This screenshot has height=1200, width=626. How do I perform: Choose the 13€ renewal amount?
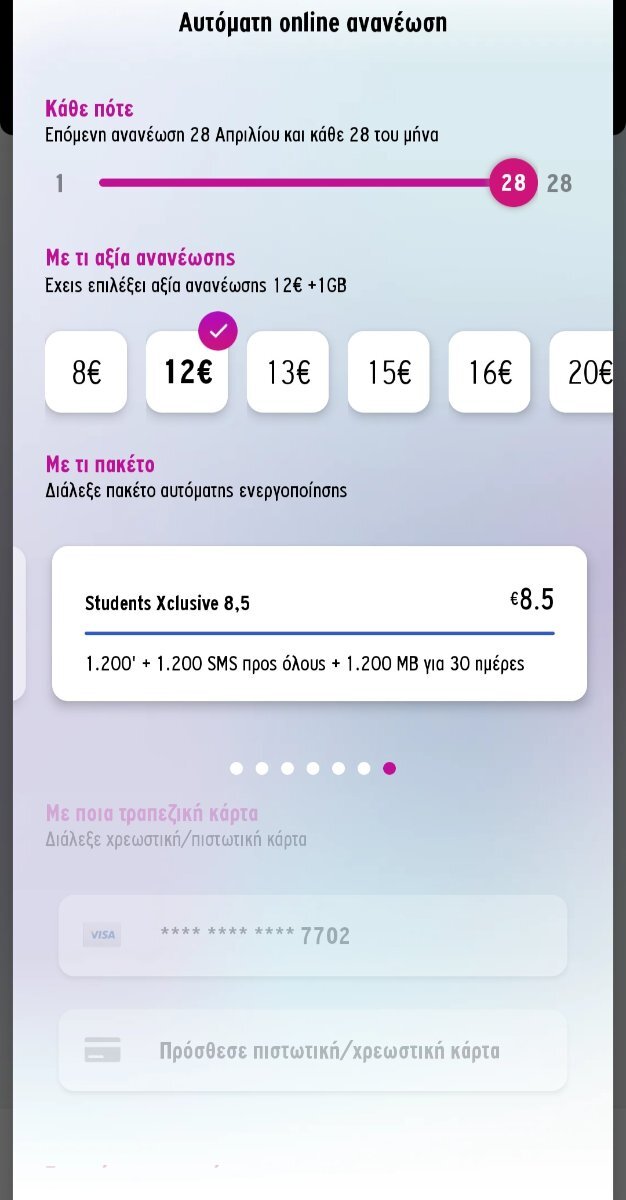pos(288,372)
